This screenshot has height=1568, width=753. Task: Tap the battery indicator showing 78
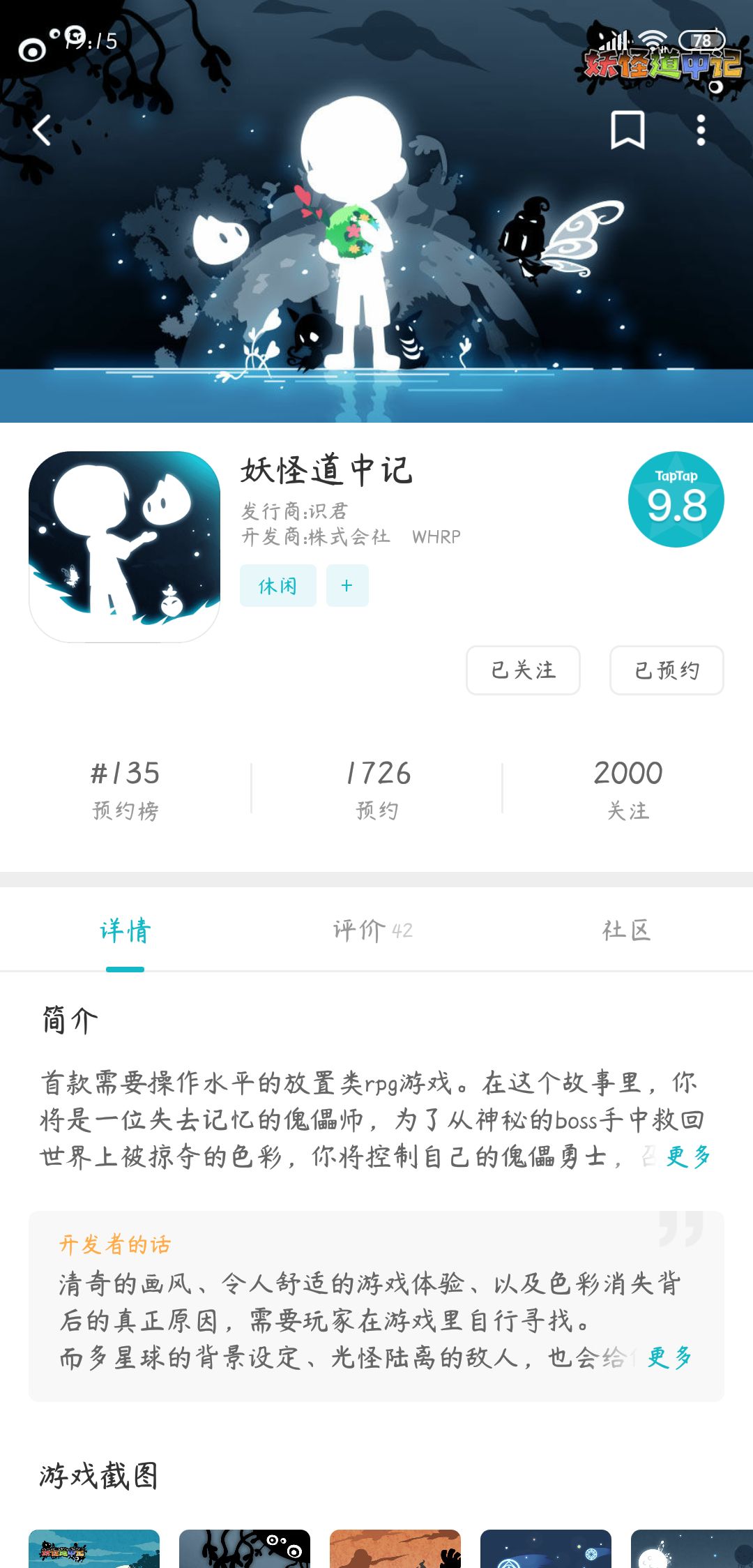click(x=704, y=40)
